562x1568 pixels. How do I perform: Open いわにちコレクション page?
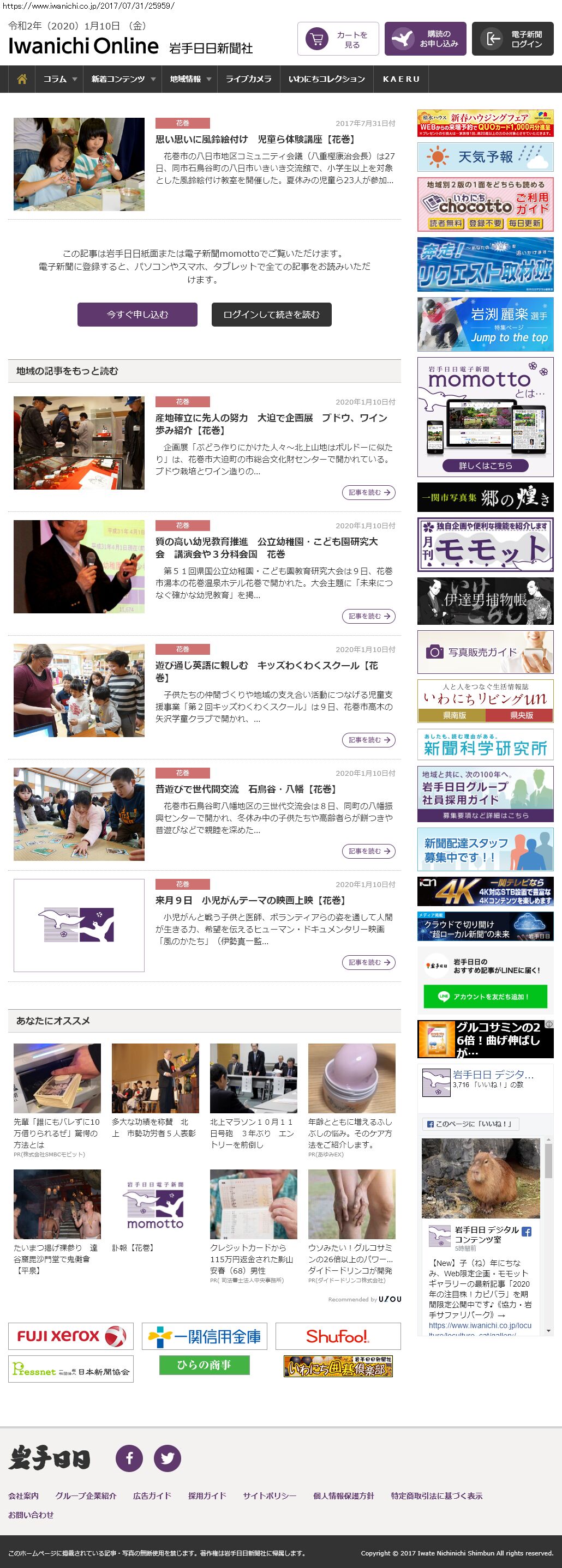click(326, 79)
